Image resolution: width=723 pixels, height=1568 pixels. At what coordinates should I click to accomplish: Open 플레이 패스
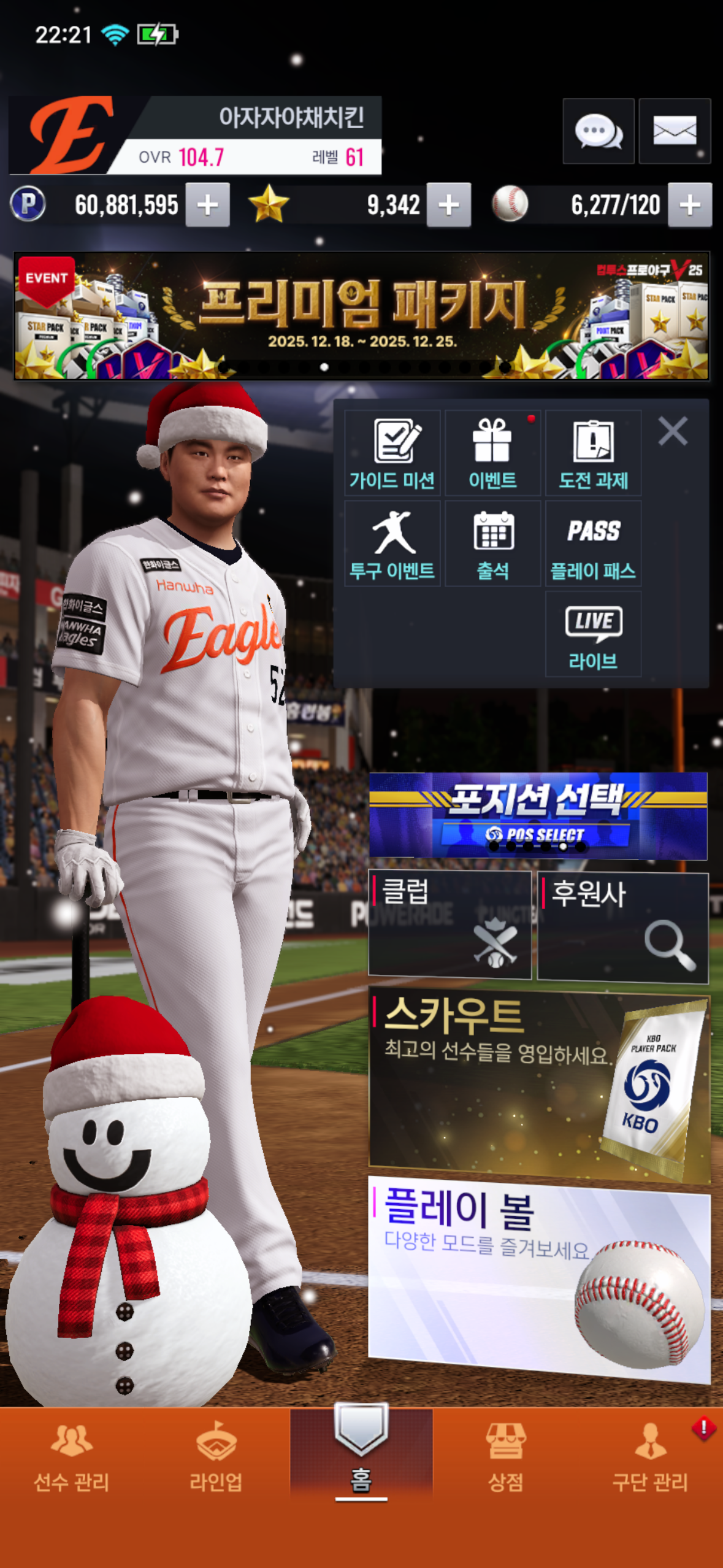(x=593, y=544)
